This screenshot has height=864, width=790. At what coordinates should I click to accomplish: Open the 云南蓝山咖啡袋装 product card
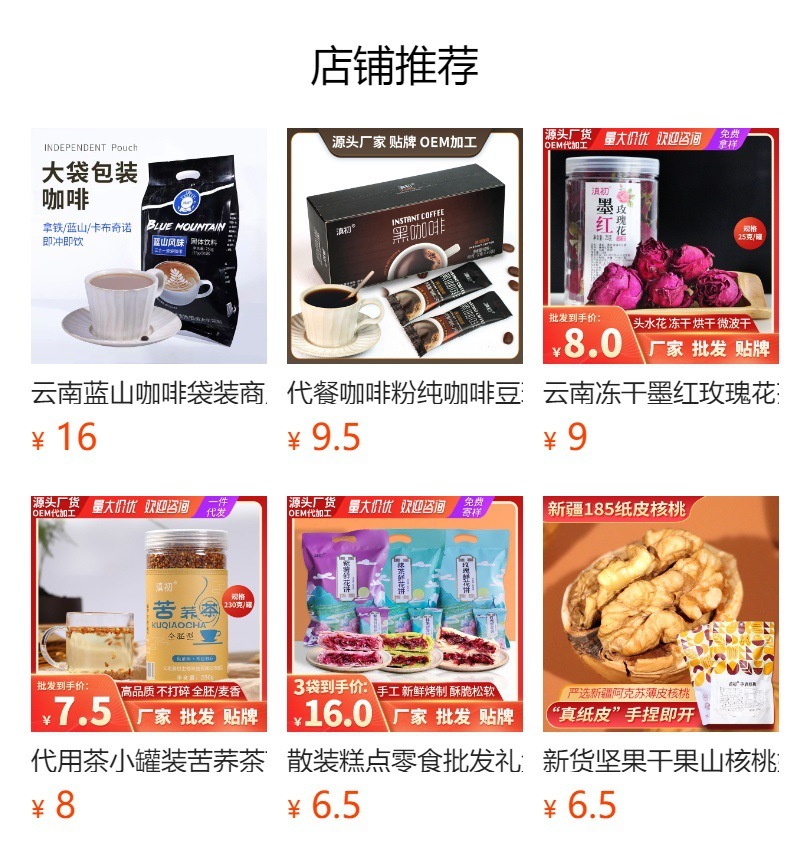148,246
